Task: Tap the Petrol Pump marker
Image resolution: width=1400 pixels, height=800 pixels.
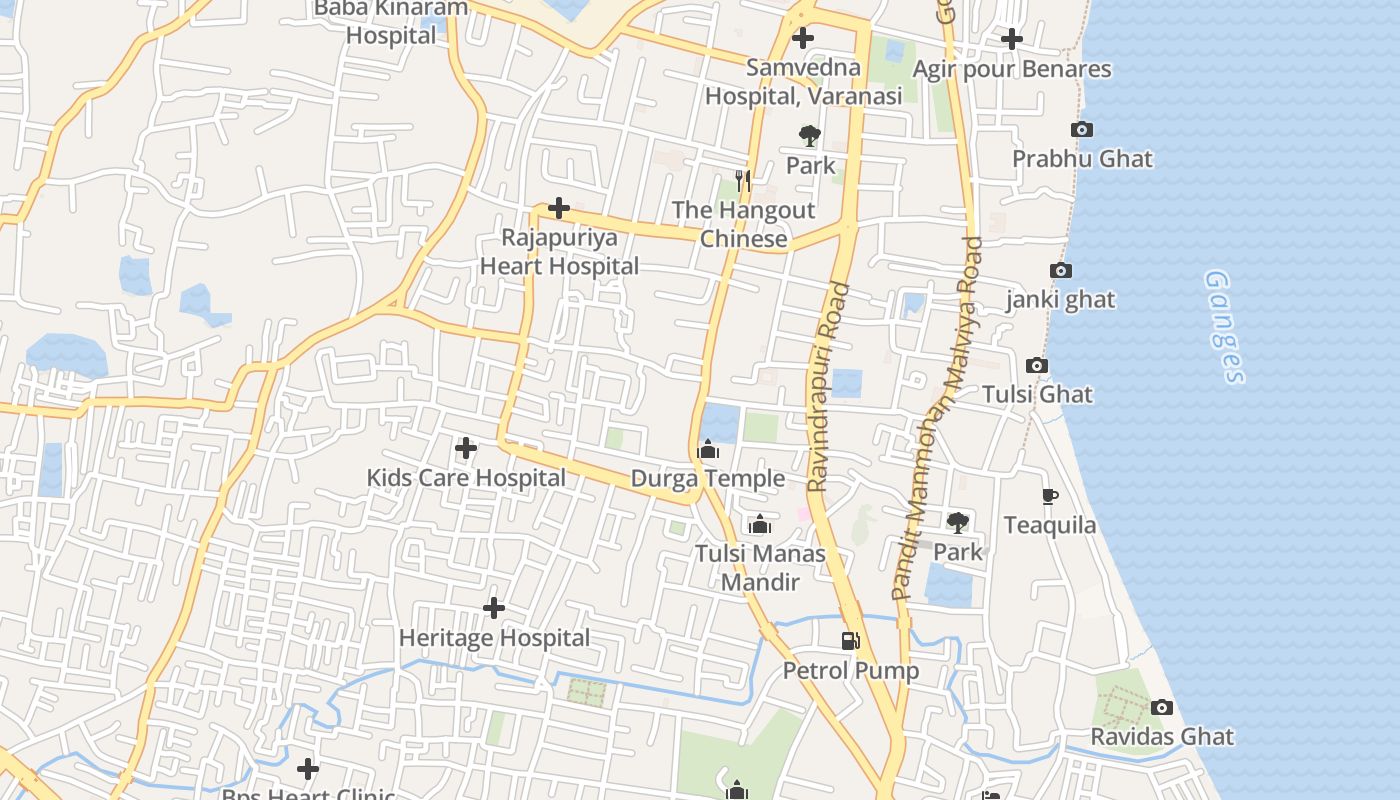Action: pyautogui.click(x=850, y=640)
